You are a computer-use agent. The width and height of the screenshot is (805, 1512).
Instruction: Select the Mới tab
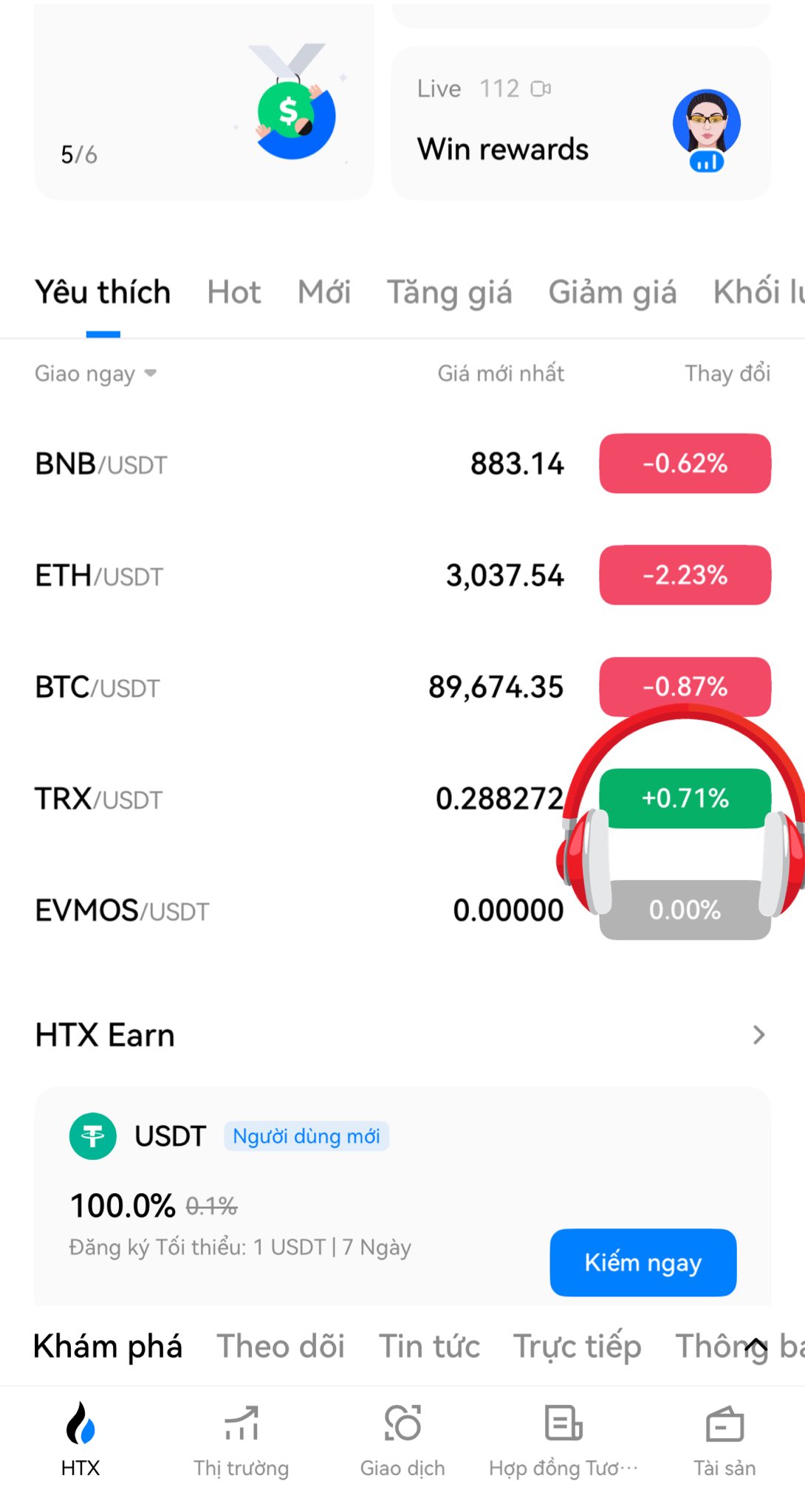323,292
